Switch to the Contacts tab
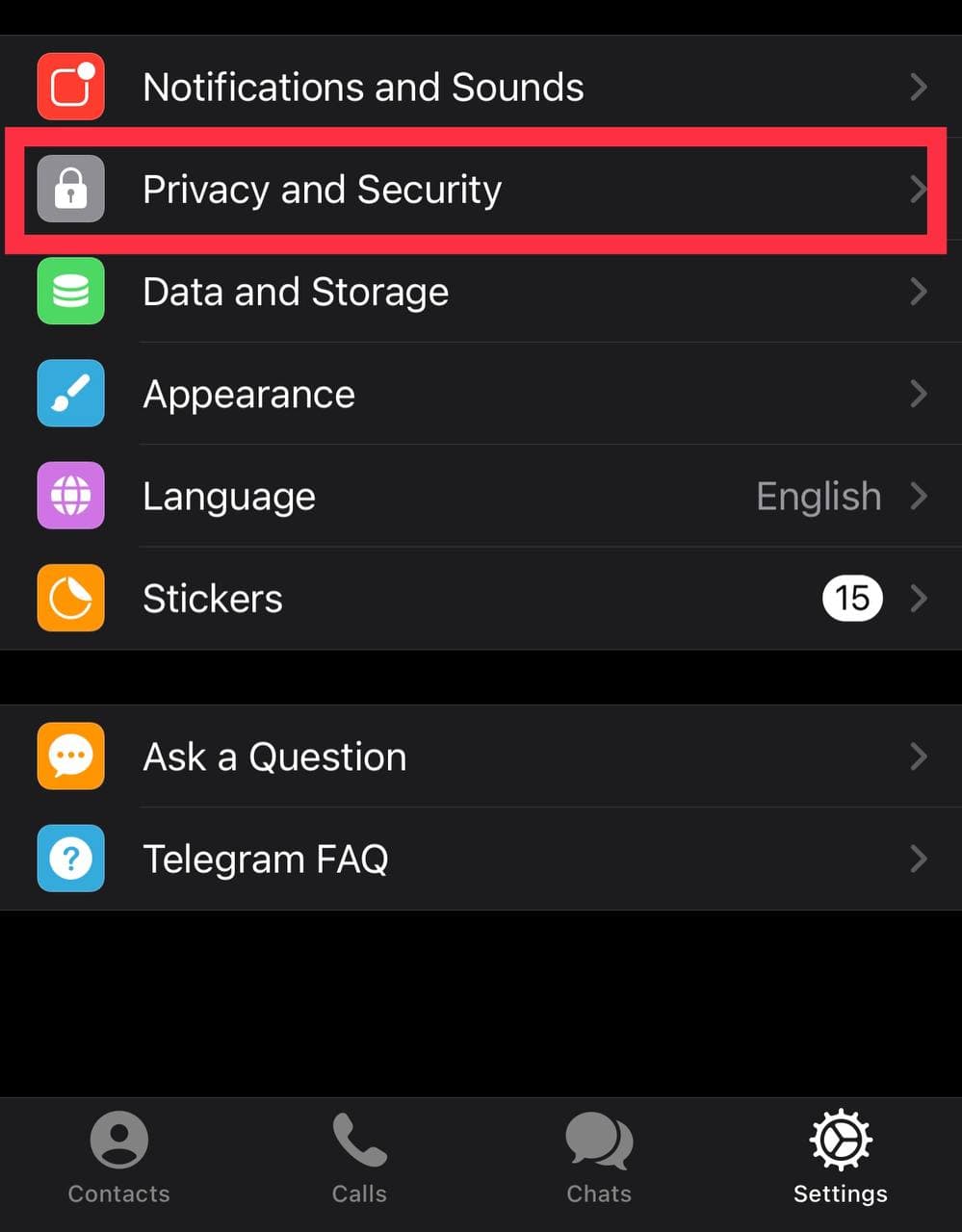Image resolution: width=962 pixels, height=1232 pixels. (118, 1158)
